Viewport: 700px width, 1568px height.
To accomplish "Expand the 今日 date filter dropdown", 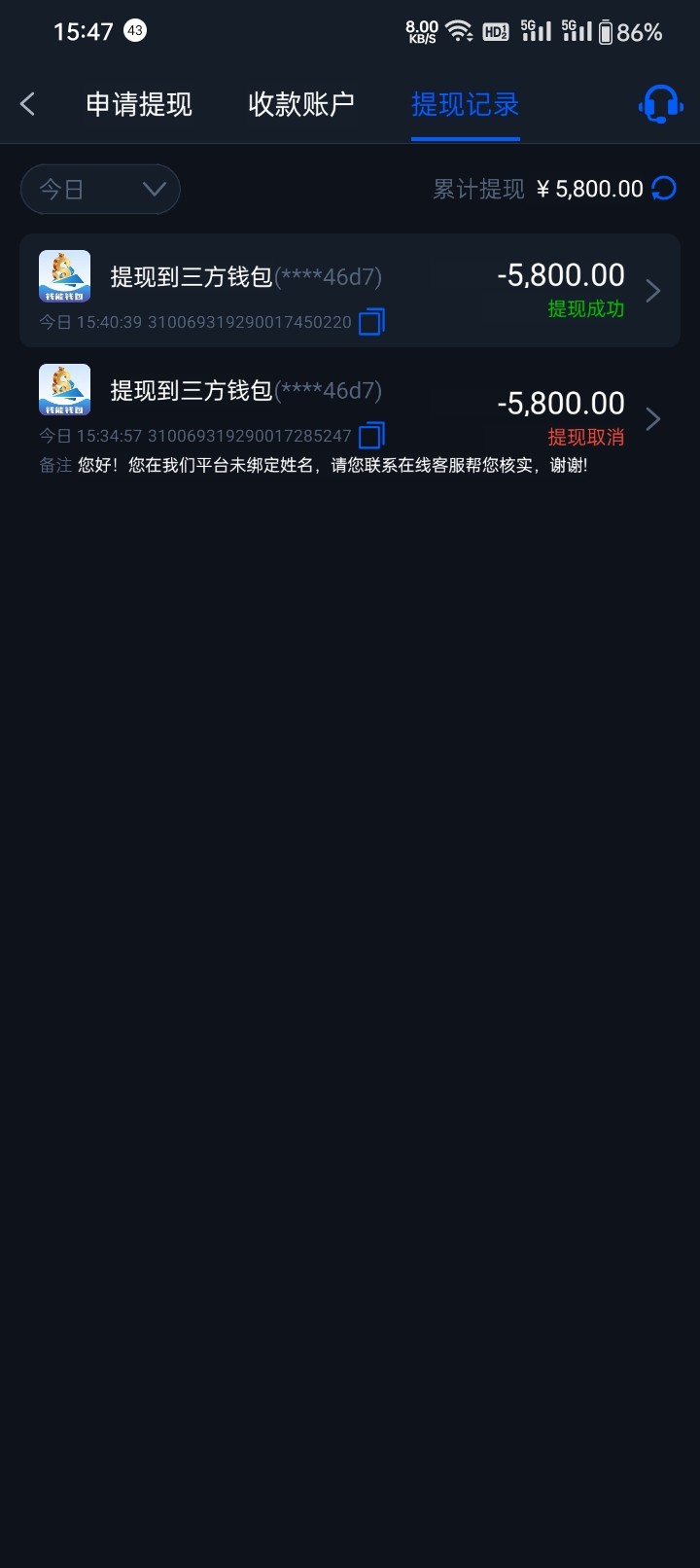I will (100, 189).
